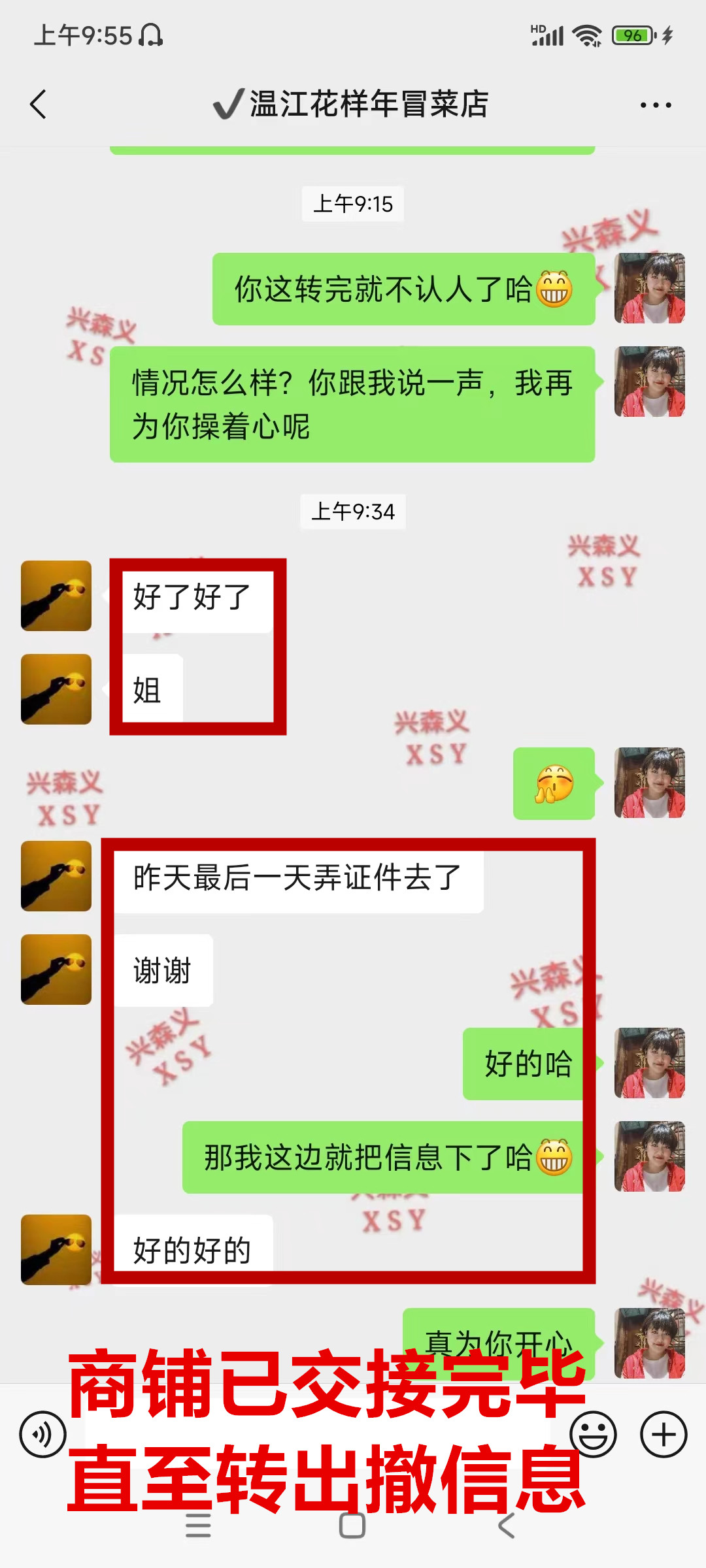706x1568 pixels.
Task: Open contact's avatar beside "好了好了"
Action: tap(56, 596)
